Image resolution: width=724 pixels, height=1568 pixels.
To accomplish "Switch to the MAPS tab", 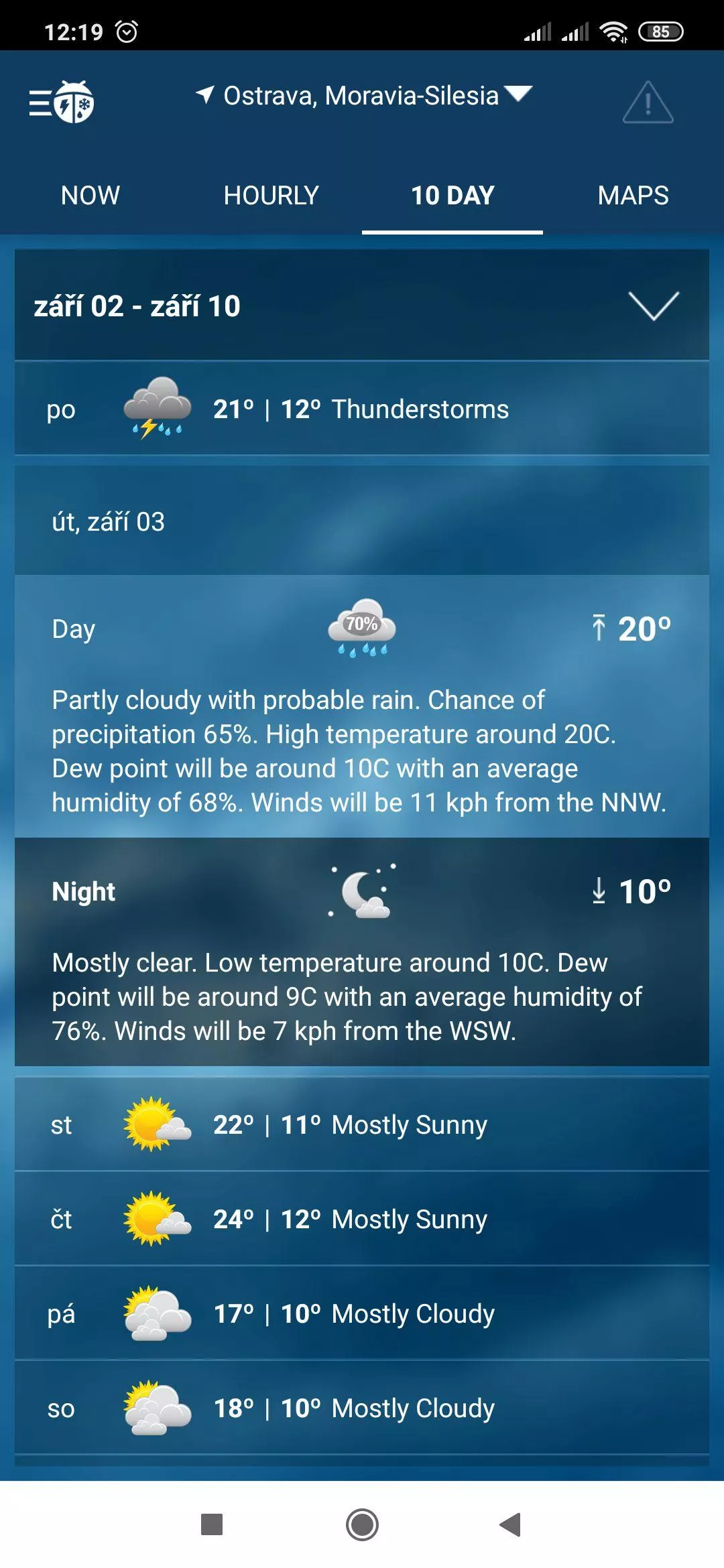I will [x=633, y=196].
